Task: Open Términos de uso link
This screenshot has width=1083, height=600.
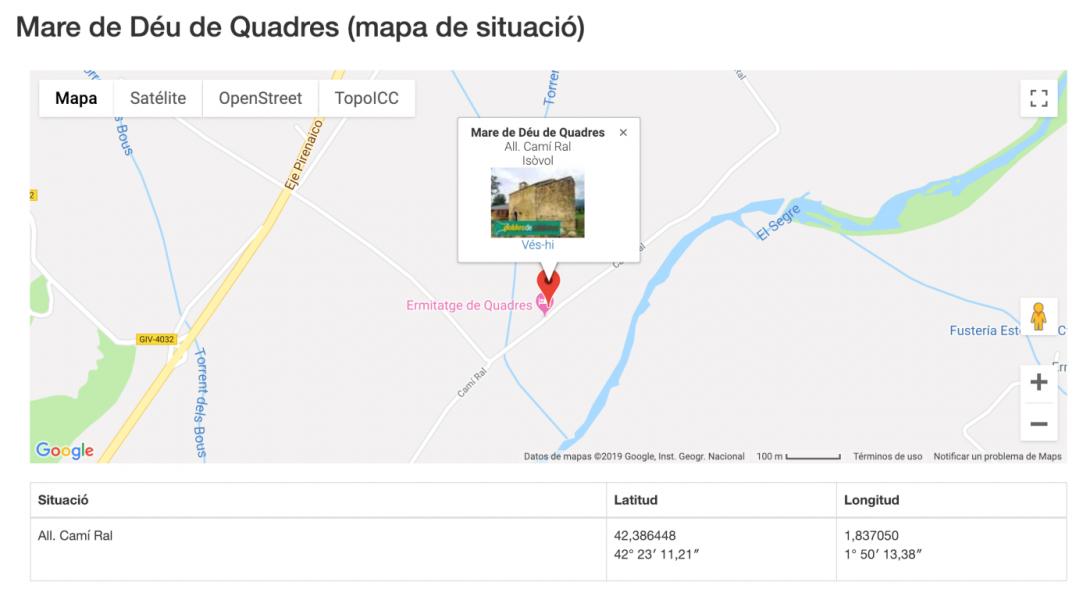Action: click(887, 457)
